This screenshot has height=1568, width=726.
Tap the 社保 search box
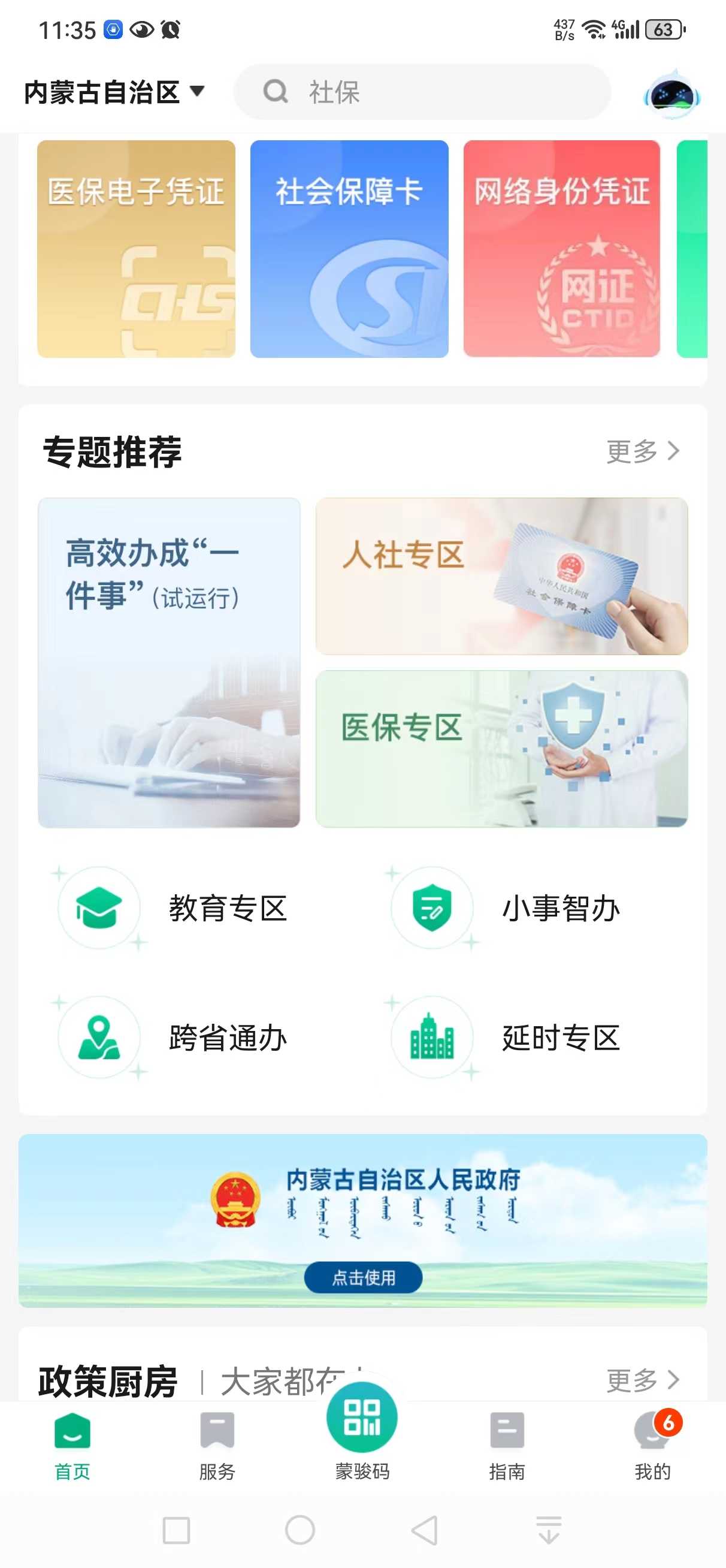422,92
